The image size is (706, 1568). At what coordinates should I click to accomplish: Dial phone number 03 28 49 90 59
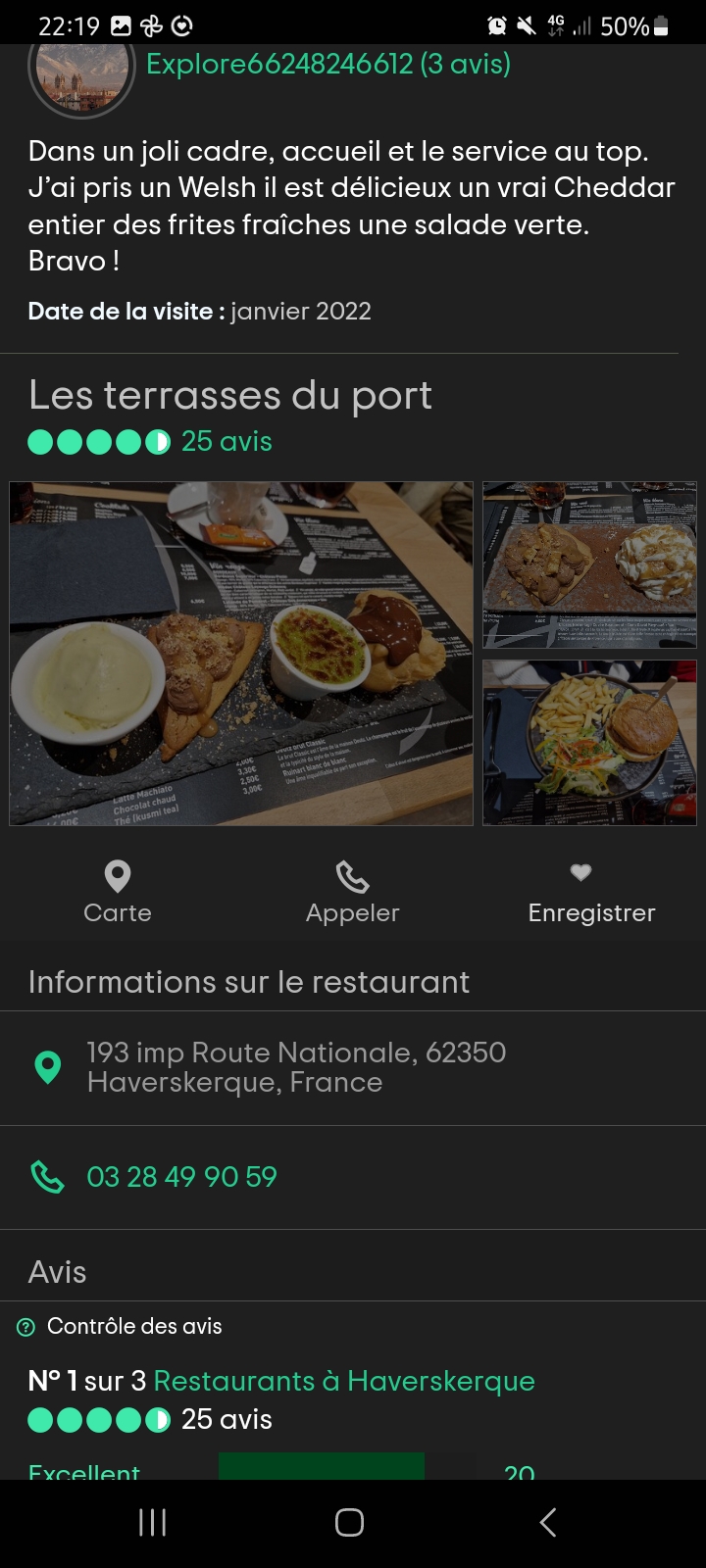click(x=181, y=1176)
